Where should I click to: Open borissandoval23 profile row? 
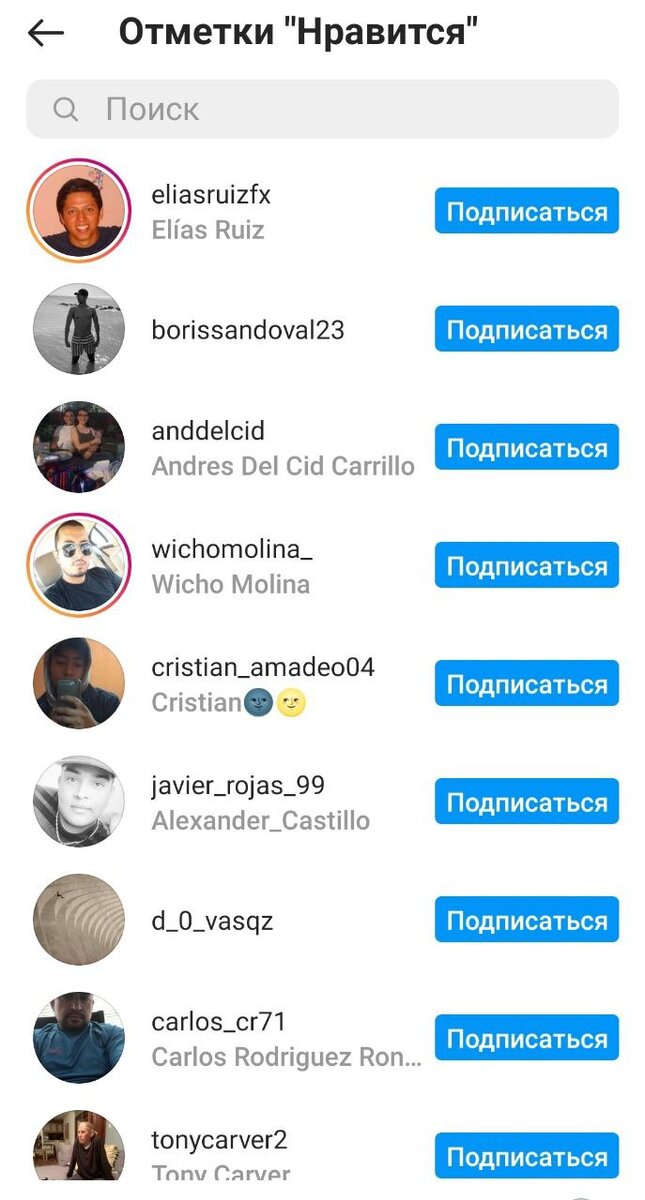247,330
